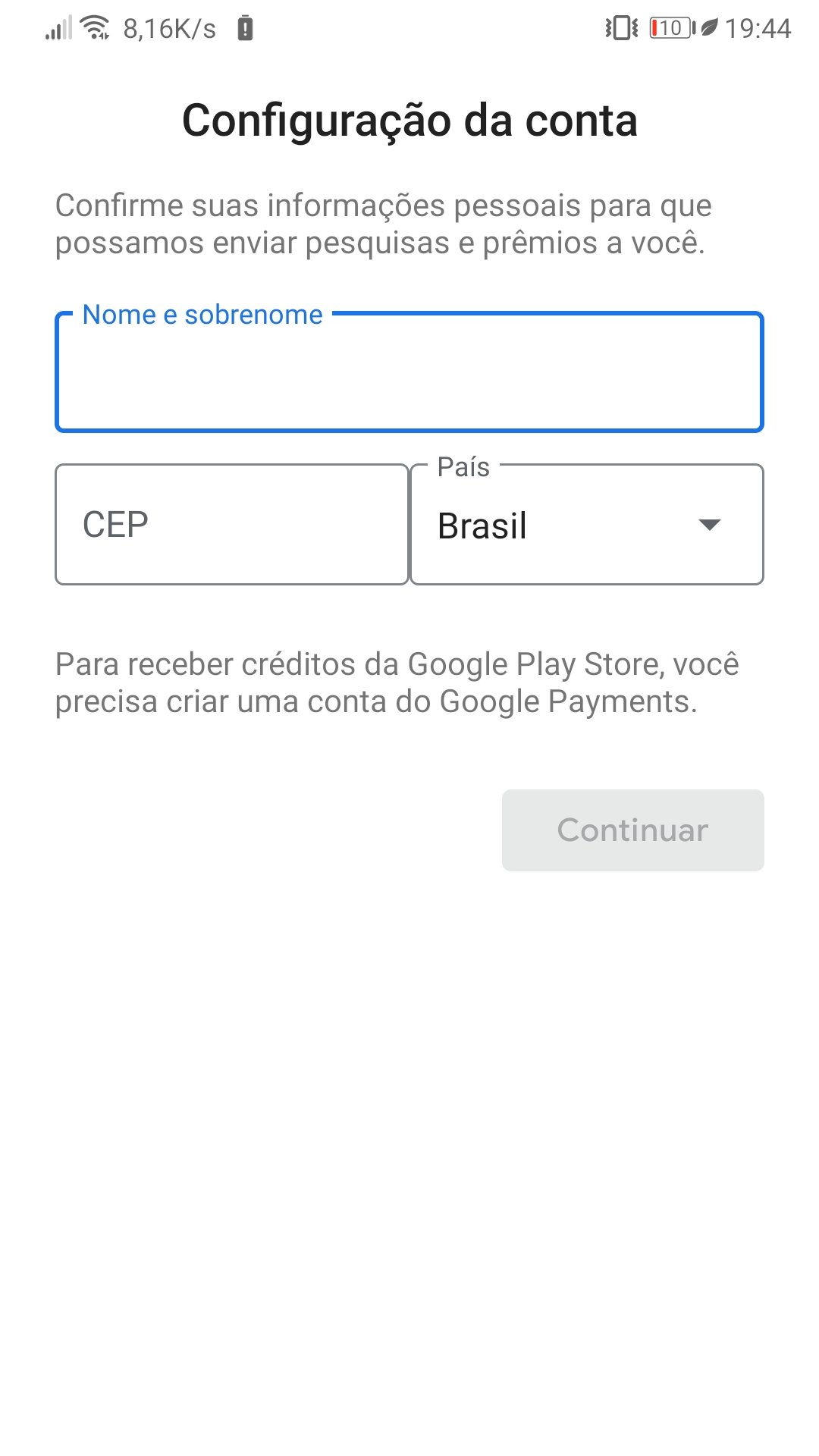Open the País dropdown showing Brasil
The height and width of the screenshot is (1456, 819).
pos(586,525)
